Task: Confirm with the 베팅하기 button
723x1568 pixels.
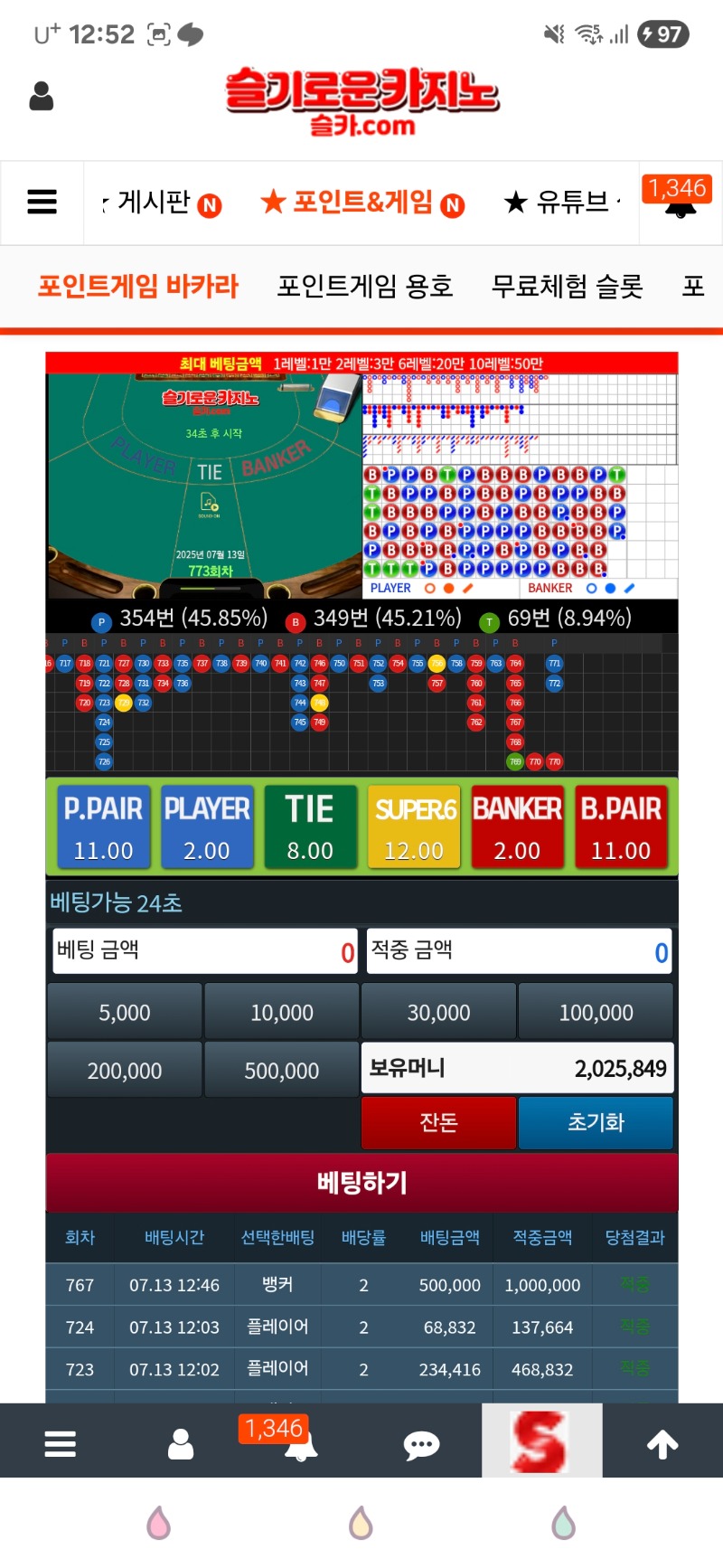Action: click(x=361, y=1183)
